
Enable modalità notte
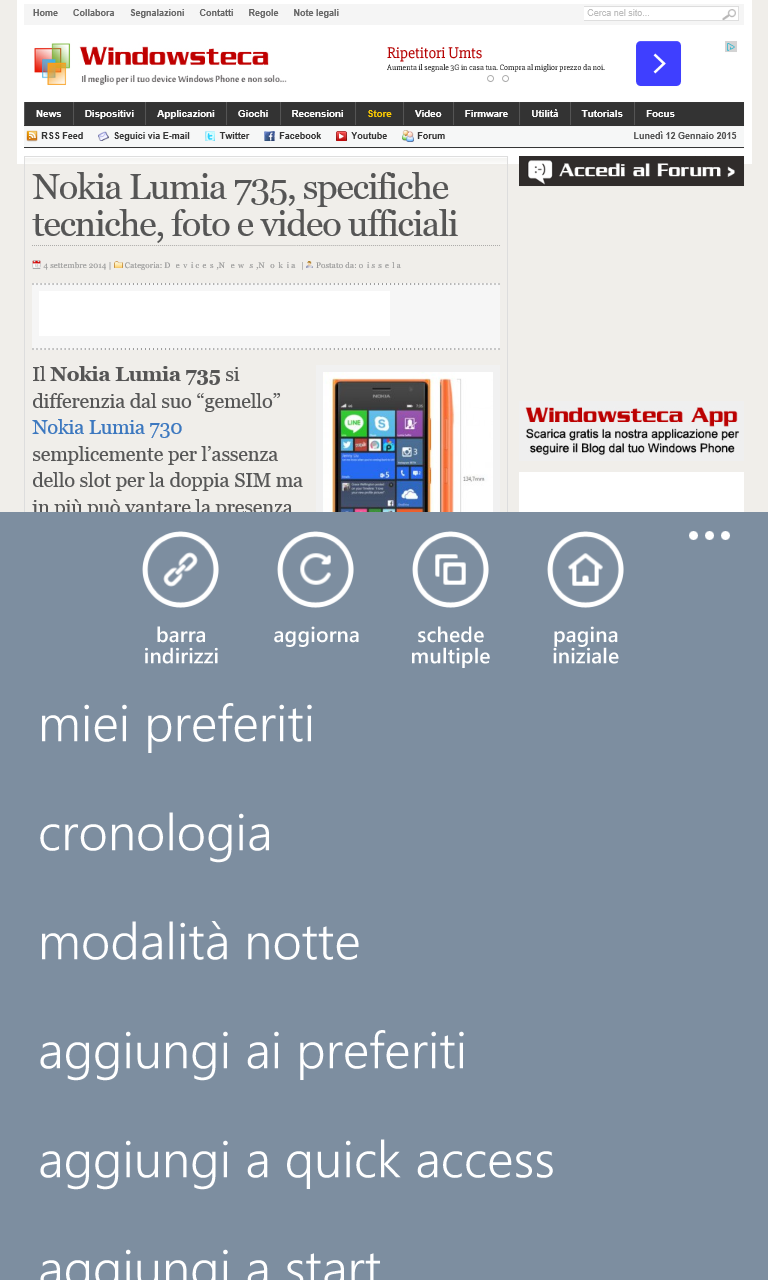[x=199, y=942]
